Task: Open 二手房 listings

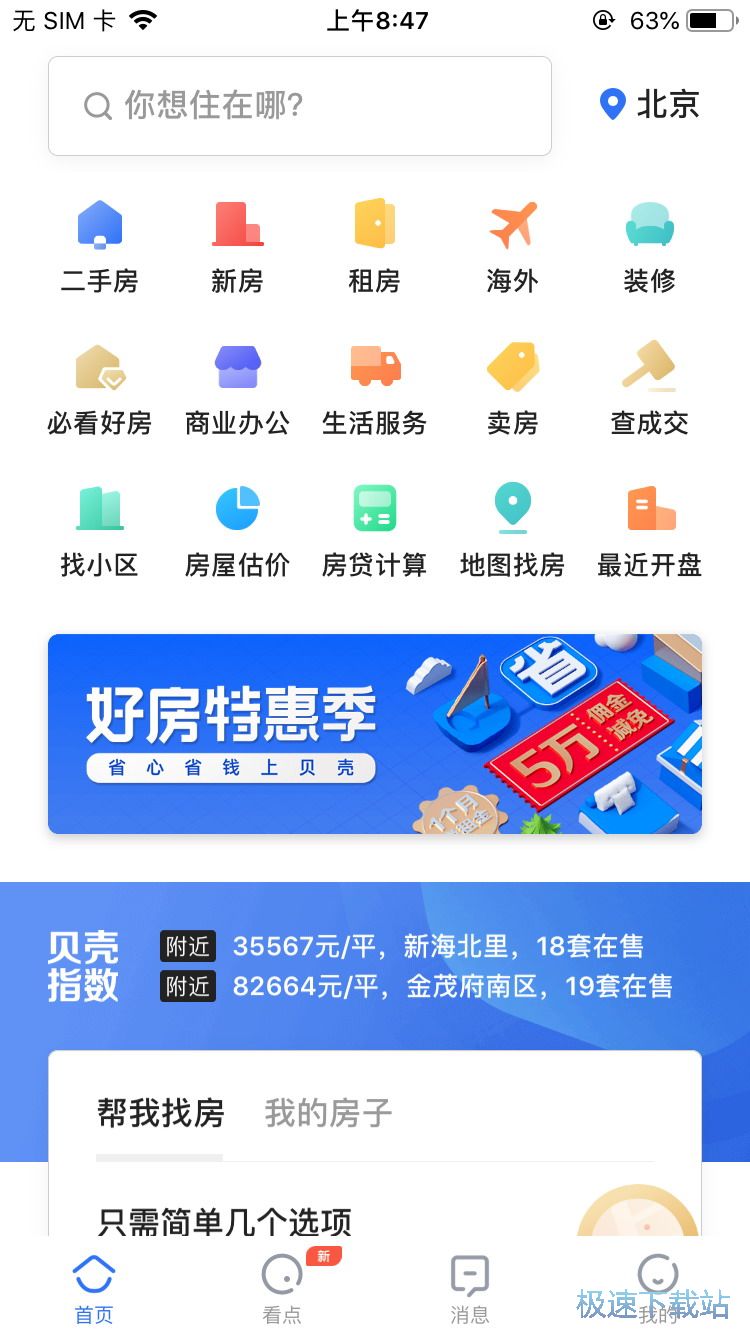Action: (99, 245)
